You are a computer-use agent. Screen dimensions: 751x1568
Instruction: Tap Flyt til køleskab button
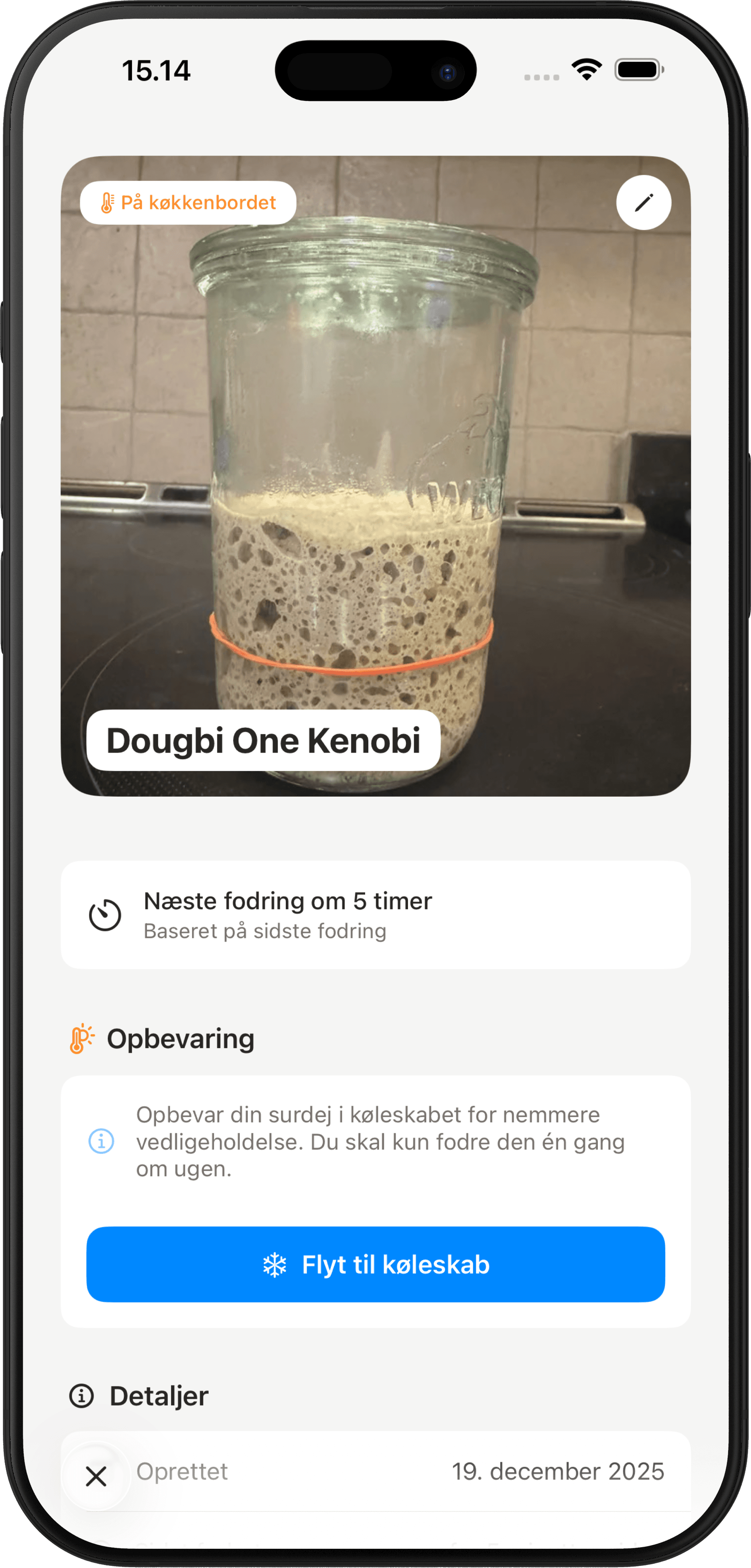point(376,1264)
